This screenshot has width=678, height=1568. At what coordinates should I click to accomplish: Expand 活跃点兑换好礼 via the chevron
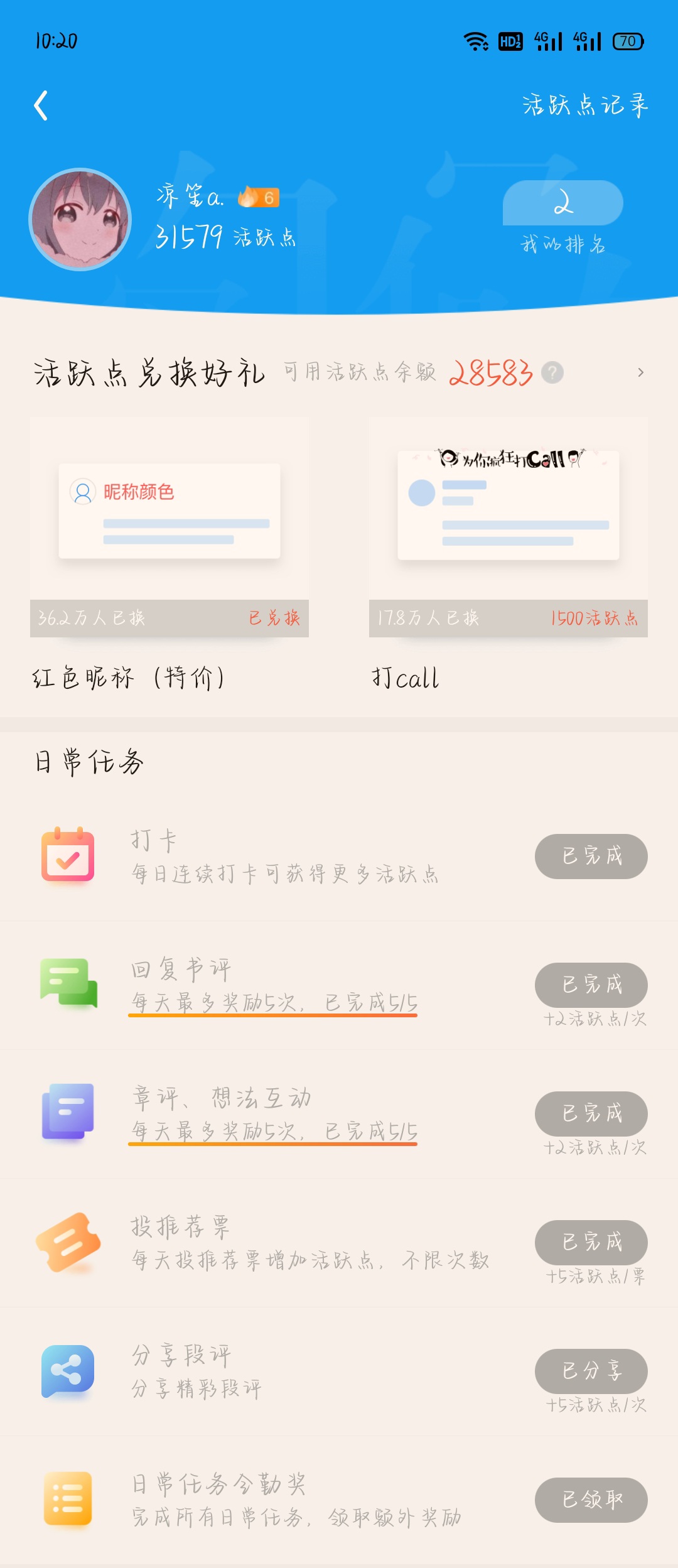coord(640,373)
